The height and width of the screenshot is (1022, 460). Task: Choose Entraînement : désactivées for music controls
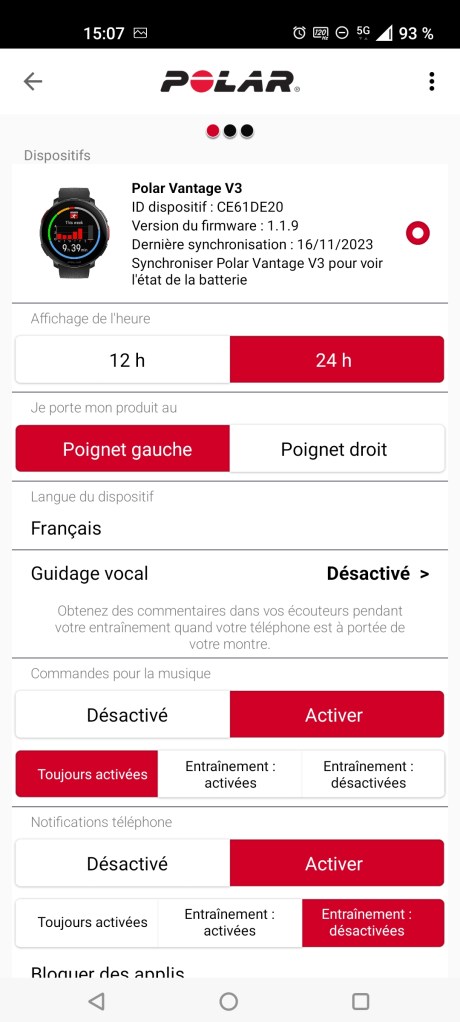373,774
